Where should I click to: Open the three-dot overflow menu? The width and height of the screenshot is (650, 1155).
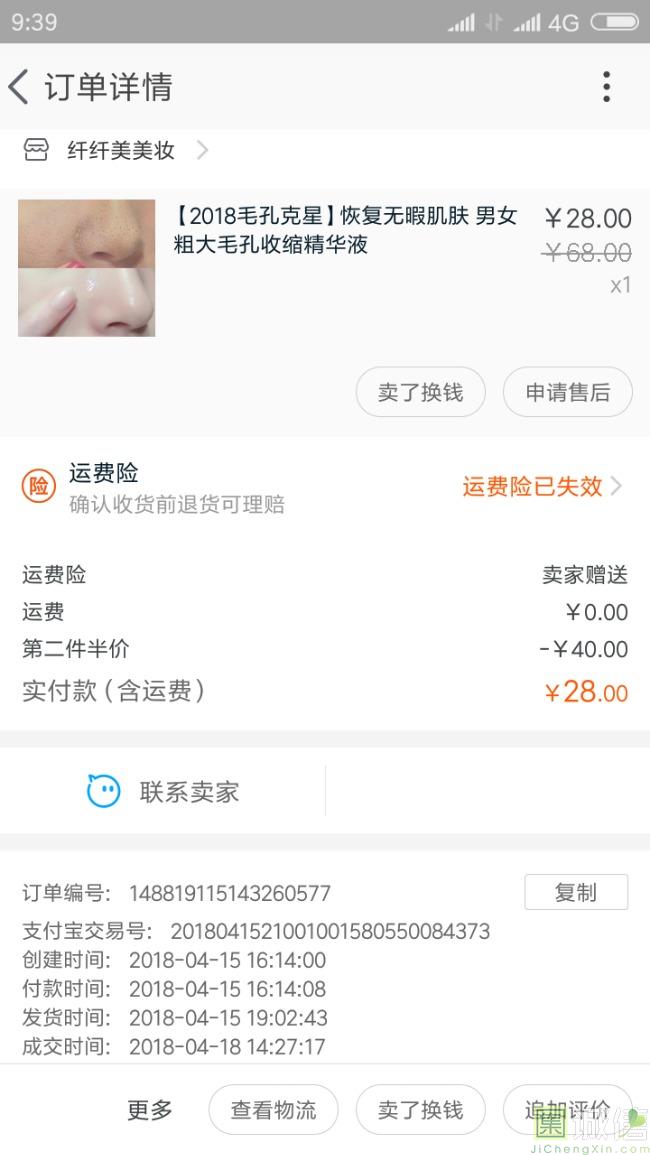pos(606,87)
